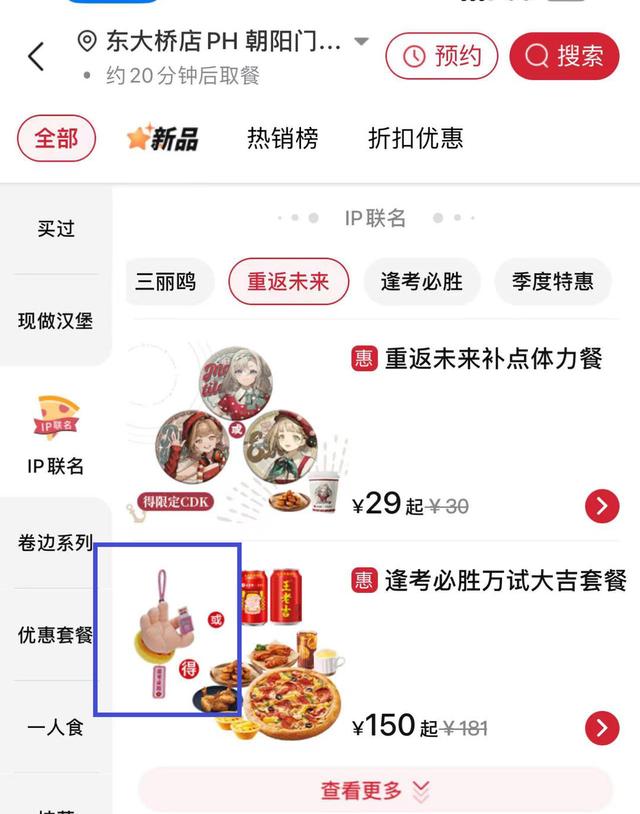Viewport: 640px width, 814px height.
Task: View the 热销榜 tab
Action: [283, 138]
